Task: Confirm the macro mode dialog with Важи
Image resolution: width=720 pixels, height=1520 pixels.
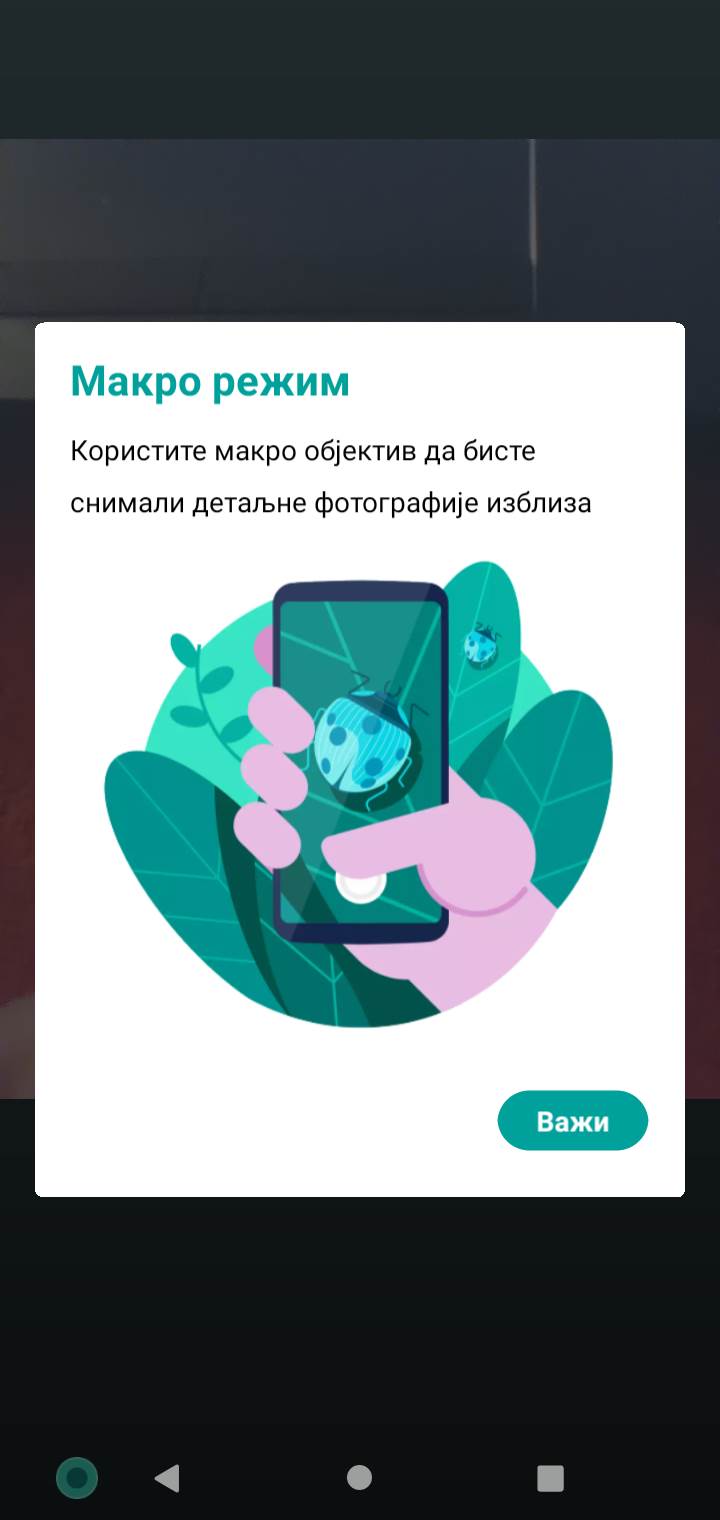Action: [x=572, y=1121]
